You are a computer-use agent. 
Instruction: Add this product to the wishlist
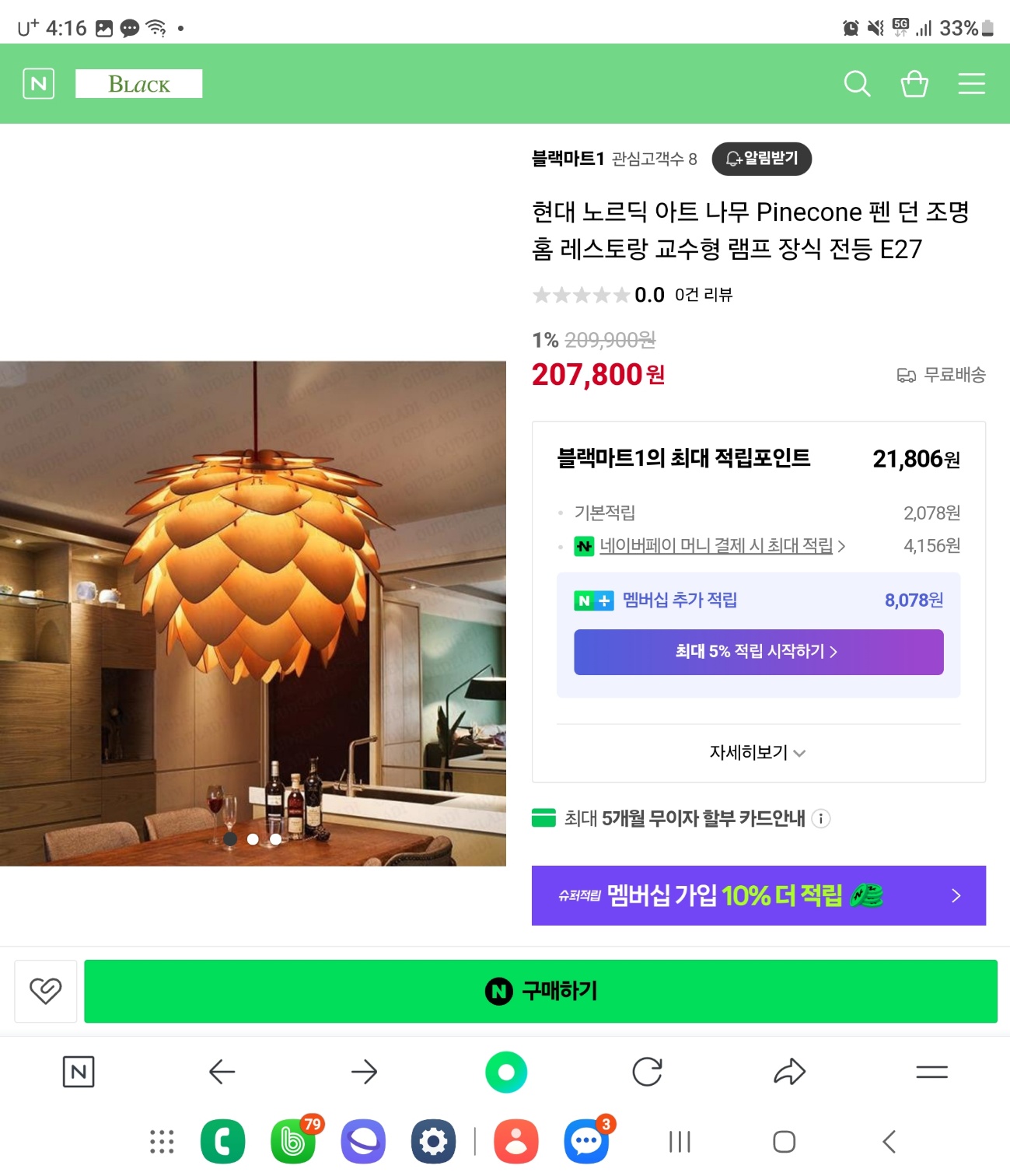(46, 991)
